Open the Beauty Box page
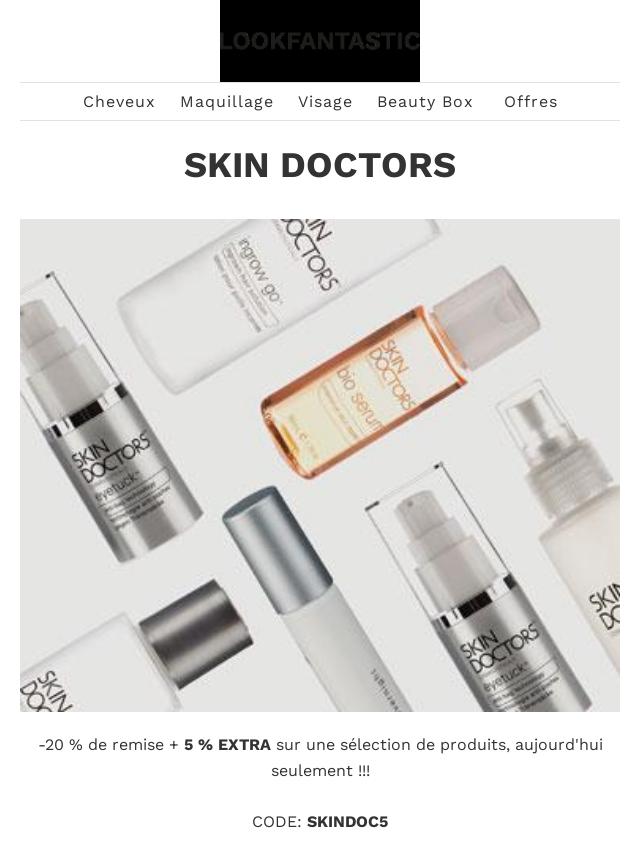 pyautogui.click(x=425, y=102)
